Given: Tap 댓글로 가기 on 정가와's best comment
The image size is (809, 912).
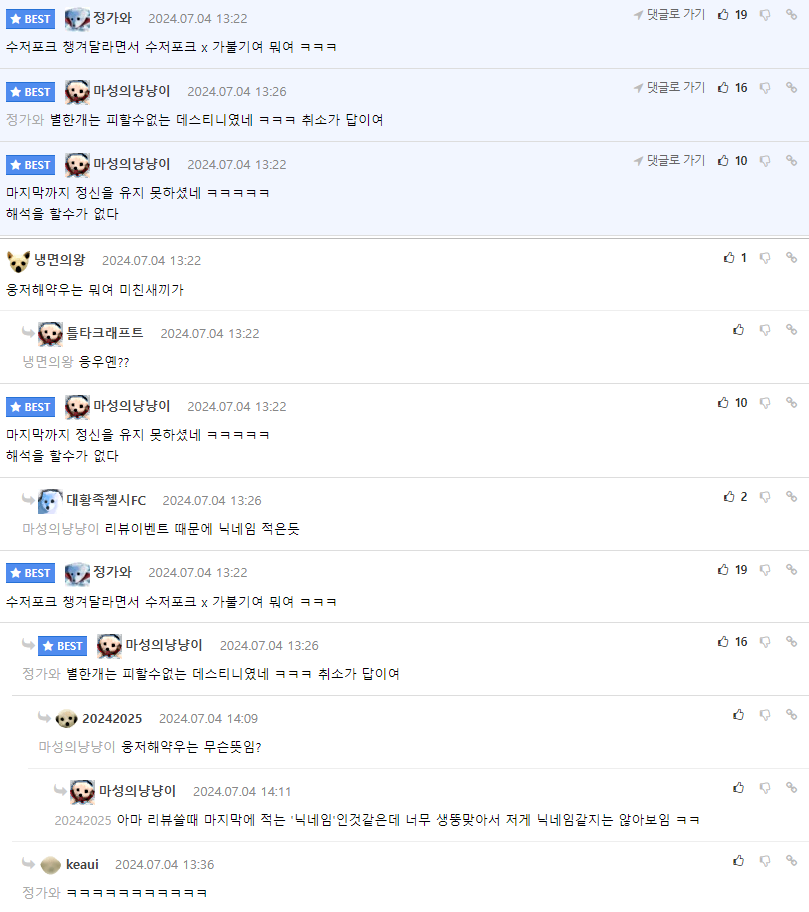Looking at the screenshot, I should click(x=669, y=15).
